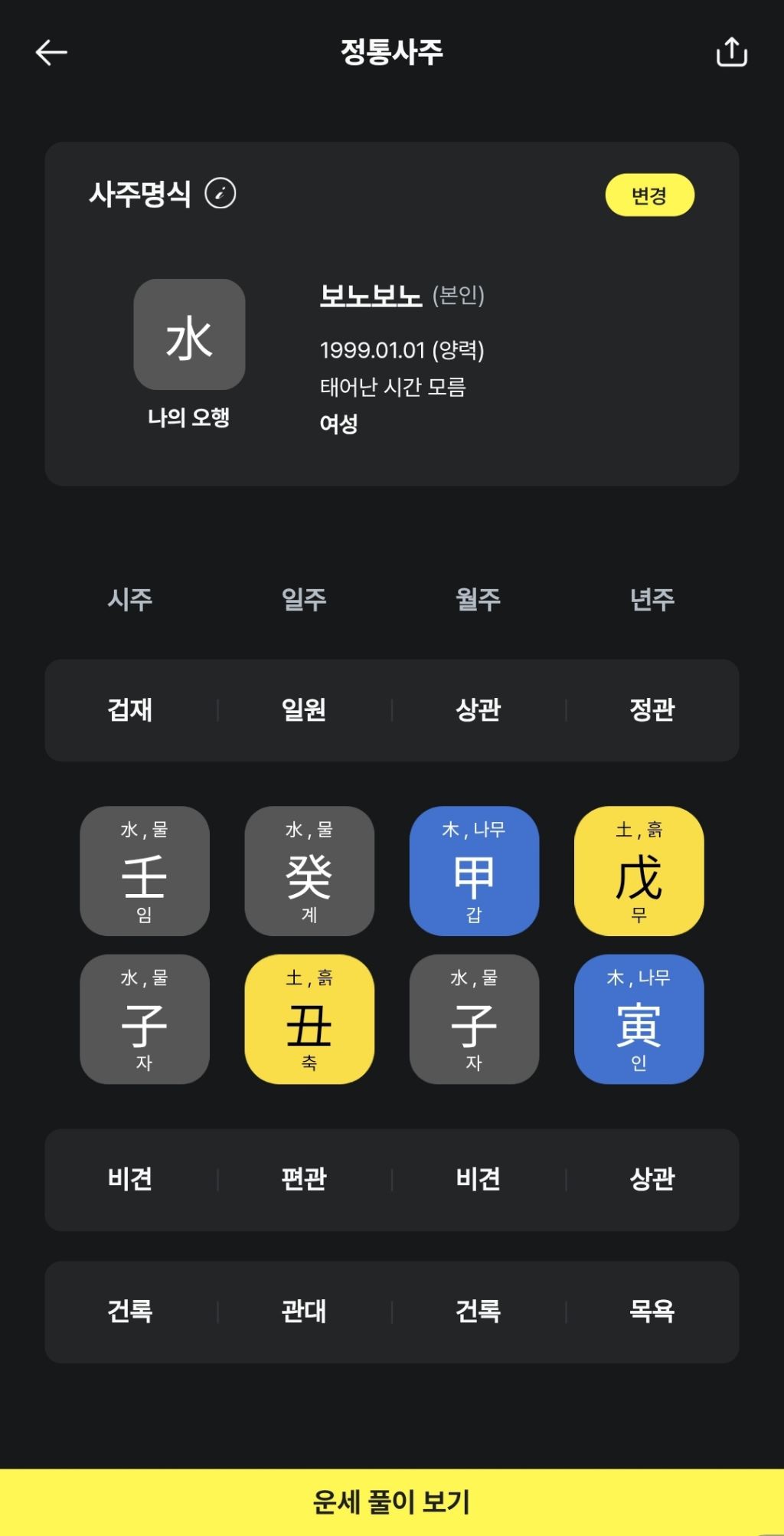The width and height of the screenshot is (784, 1536).
Task: Open the info icon next to 사주명식
Action: pos(220,193)
